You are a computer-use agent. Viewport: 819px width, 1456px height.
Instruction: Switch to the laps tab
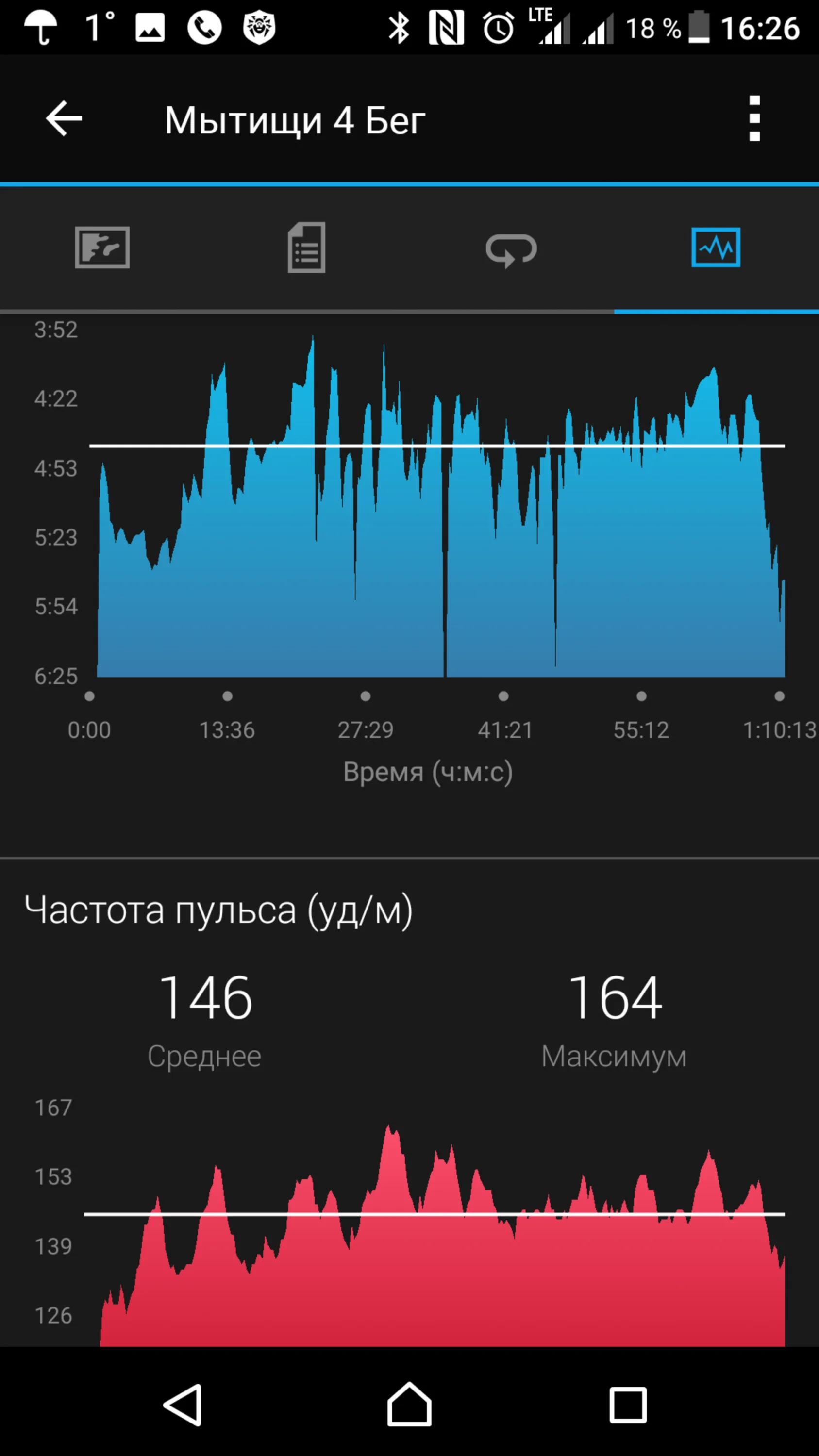coord(511,248)
